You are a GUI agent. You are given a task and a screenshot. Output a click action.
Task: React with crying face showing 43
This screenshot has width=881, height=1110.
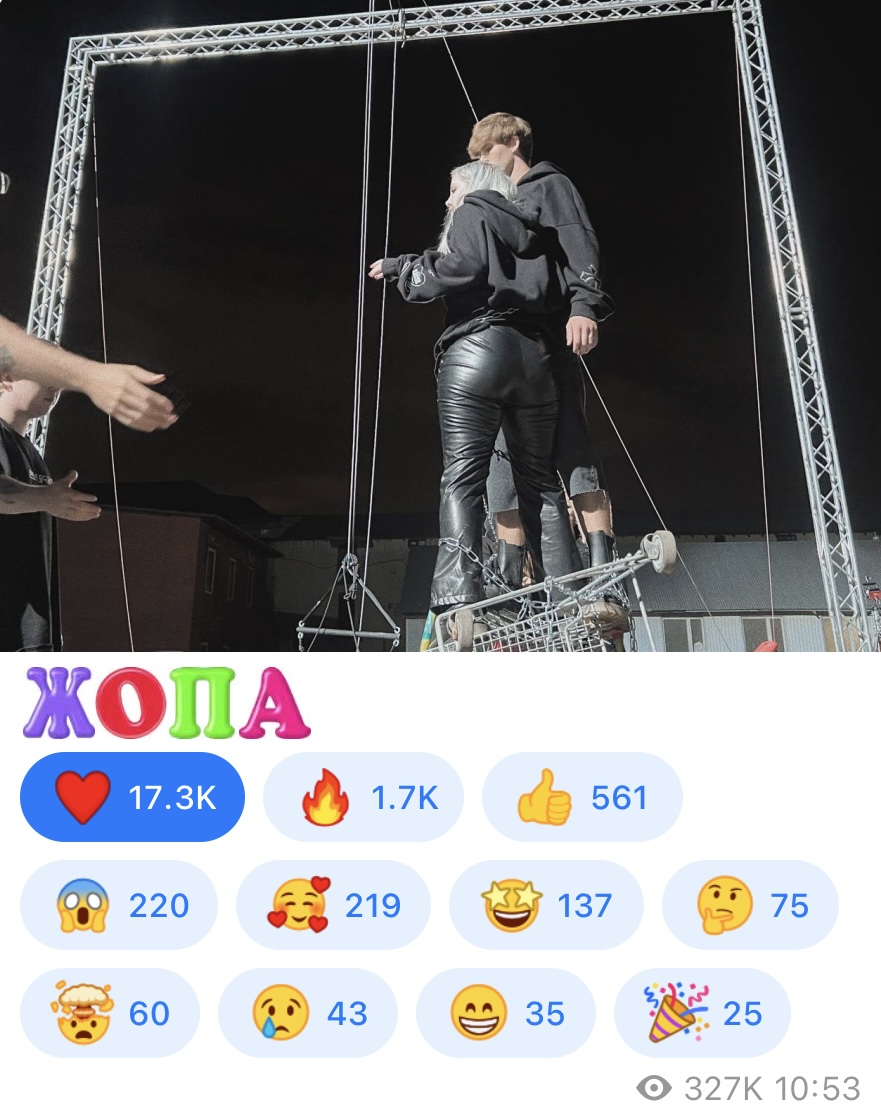(308, 1013)
